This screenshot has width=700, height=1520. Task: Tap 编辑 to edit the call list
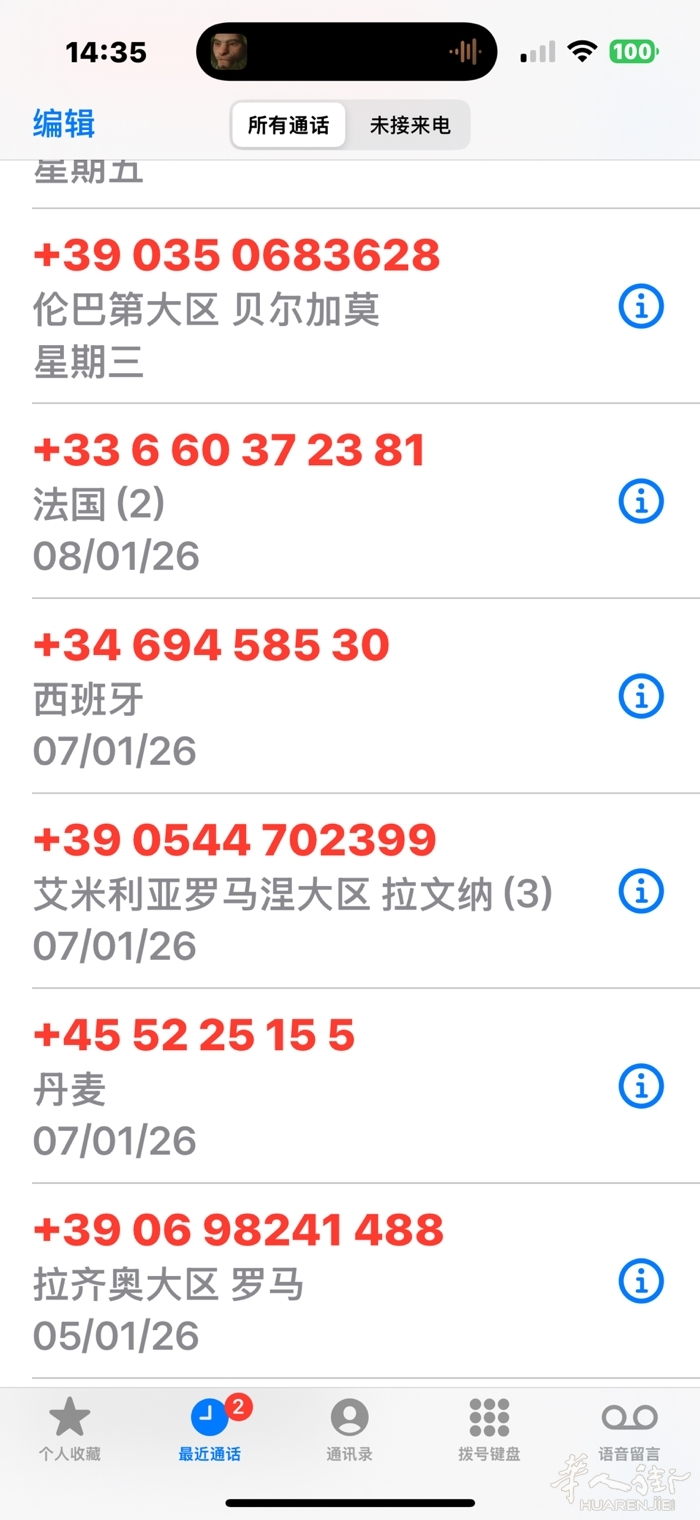click(x=64, y=125)
